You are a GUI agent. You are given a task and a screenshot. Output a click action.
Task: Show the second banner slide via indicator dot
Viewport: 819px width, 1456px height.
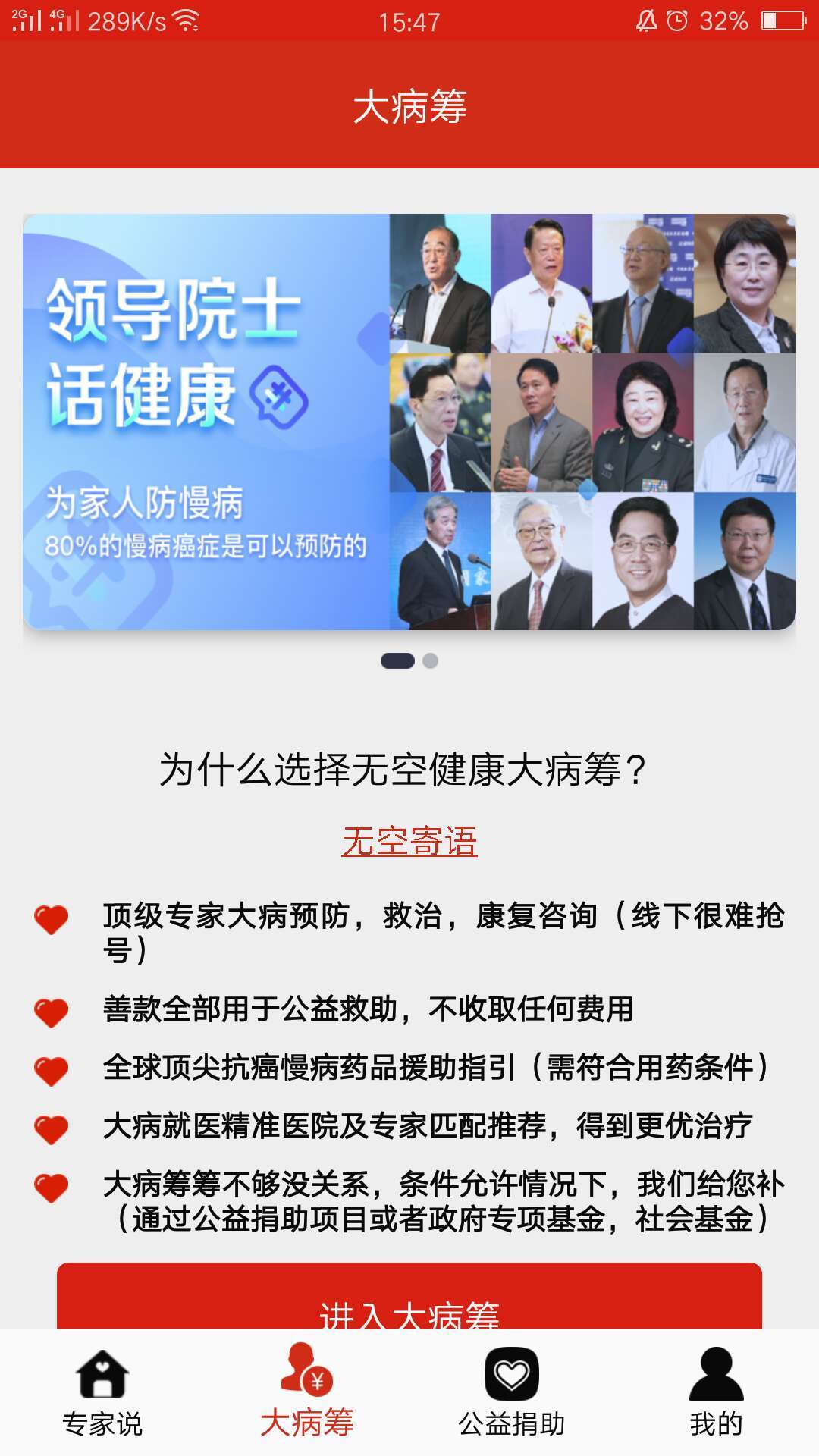(430, 661)
